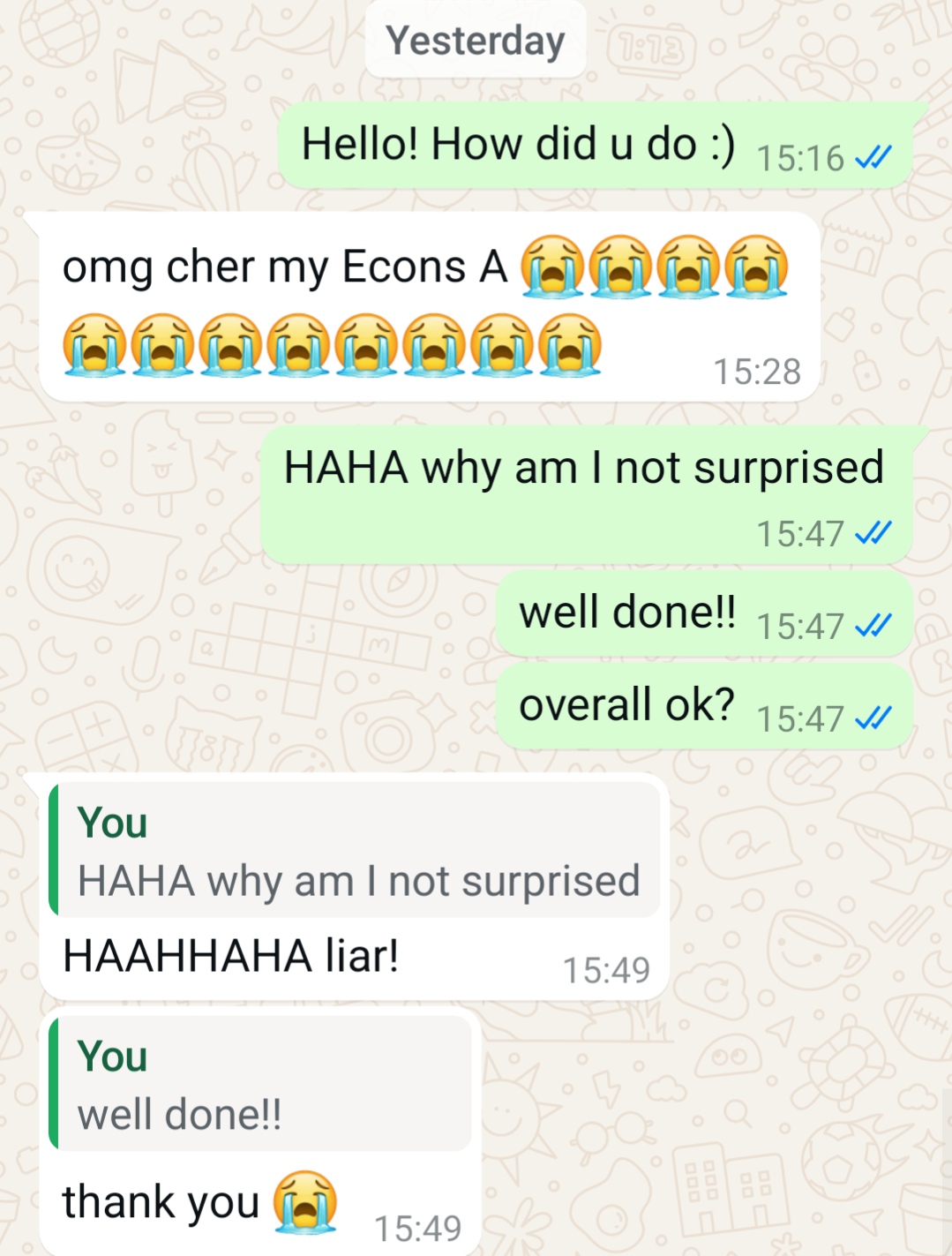This screenshot has height=1256, width=952.
Task: Tap quoted reply "HAHA why am I not surprised"
Action: (x=356, y=851)
